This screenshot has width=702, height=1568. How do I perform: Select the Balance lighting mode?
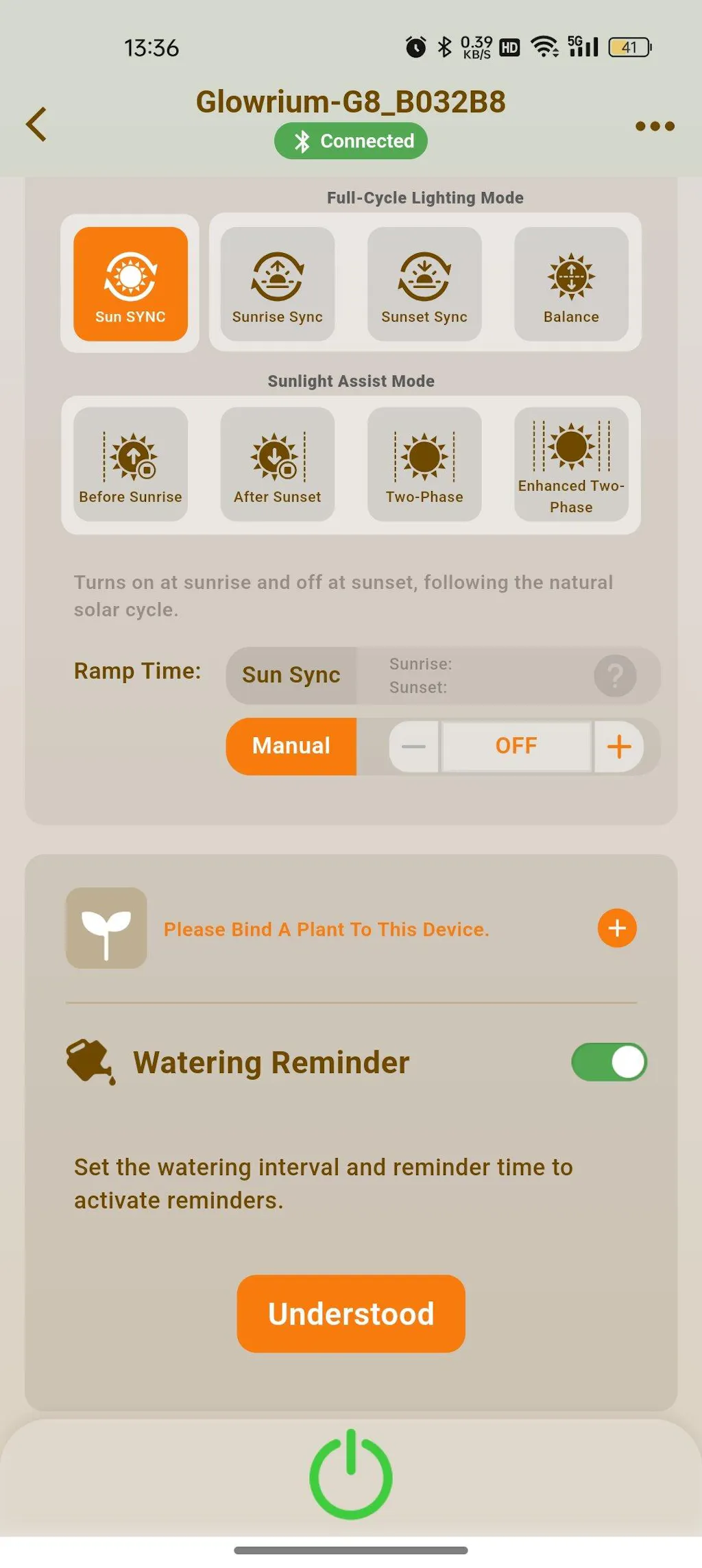(571, 284)
